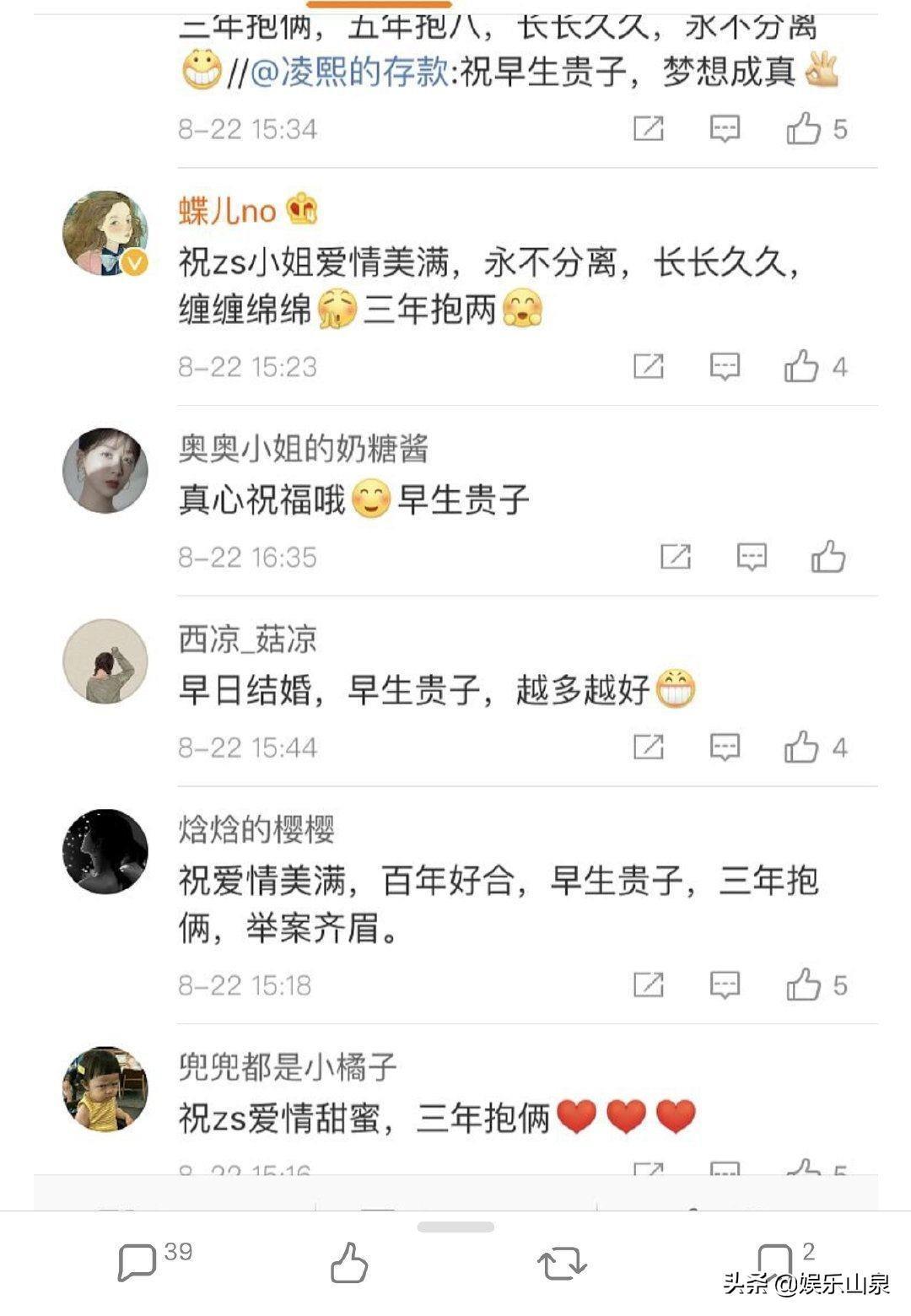This screenshot has height=1316, width=911.
Task: Open 蝶儿no's profile avatar
Action: pyautogui.click(x=105, y=234)
